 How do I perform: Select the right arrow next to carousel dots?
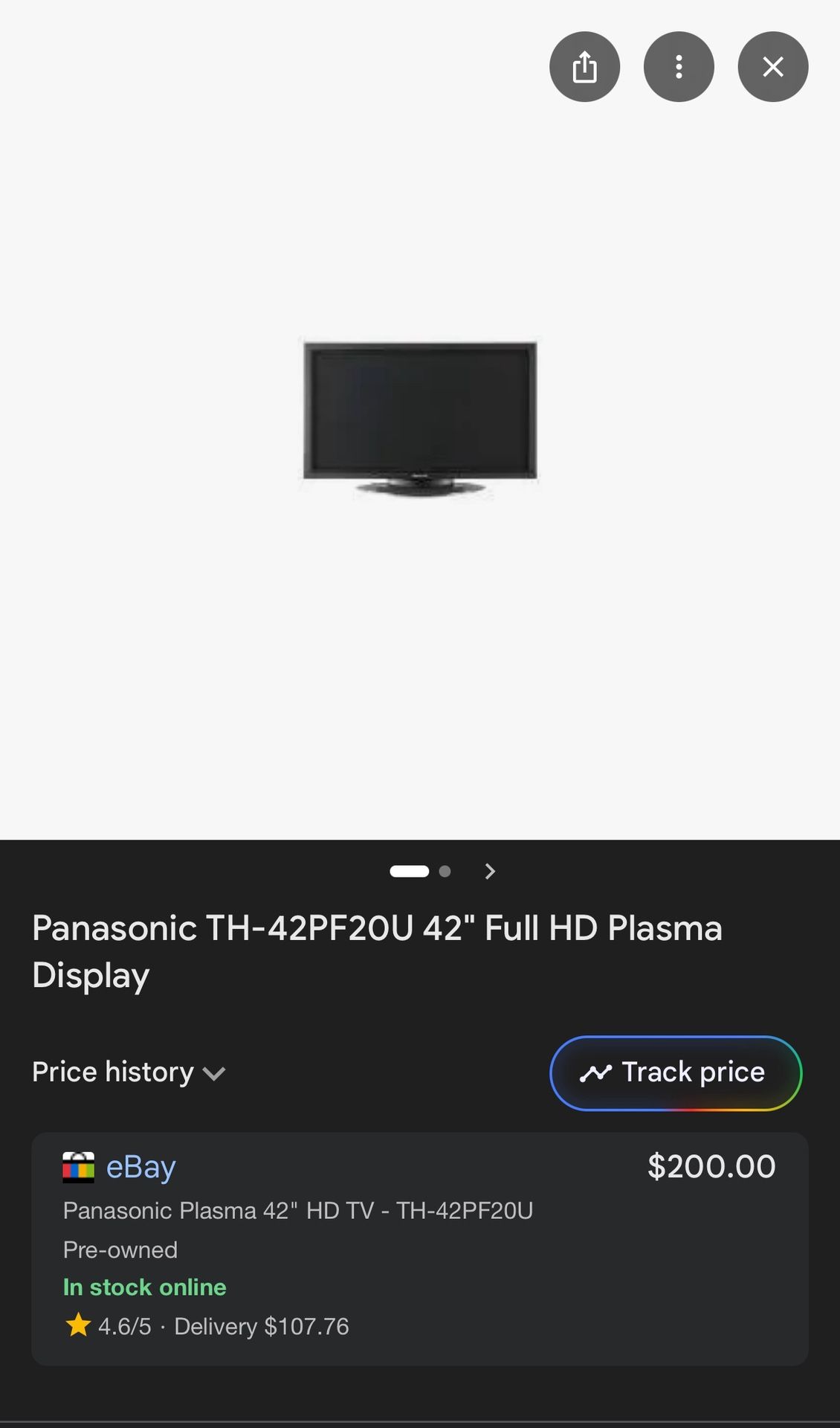(x=490, y=871)
